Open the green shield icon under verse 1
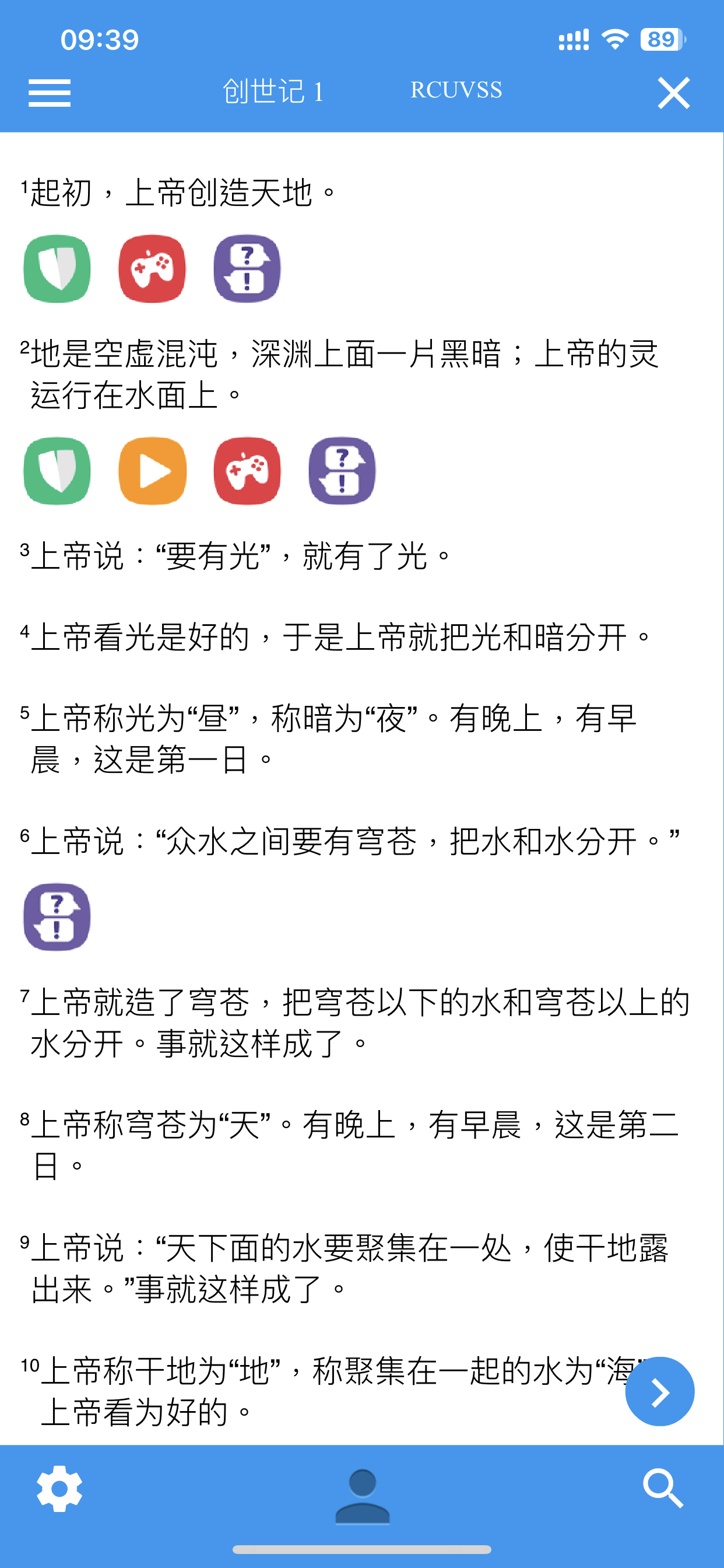The width and height of the screenshot is (724, 1568). coord(57,268)
